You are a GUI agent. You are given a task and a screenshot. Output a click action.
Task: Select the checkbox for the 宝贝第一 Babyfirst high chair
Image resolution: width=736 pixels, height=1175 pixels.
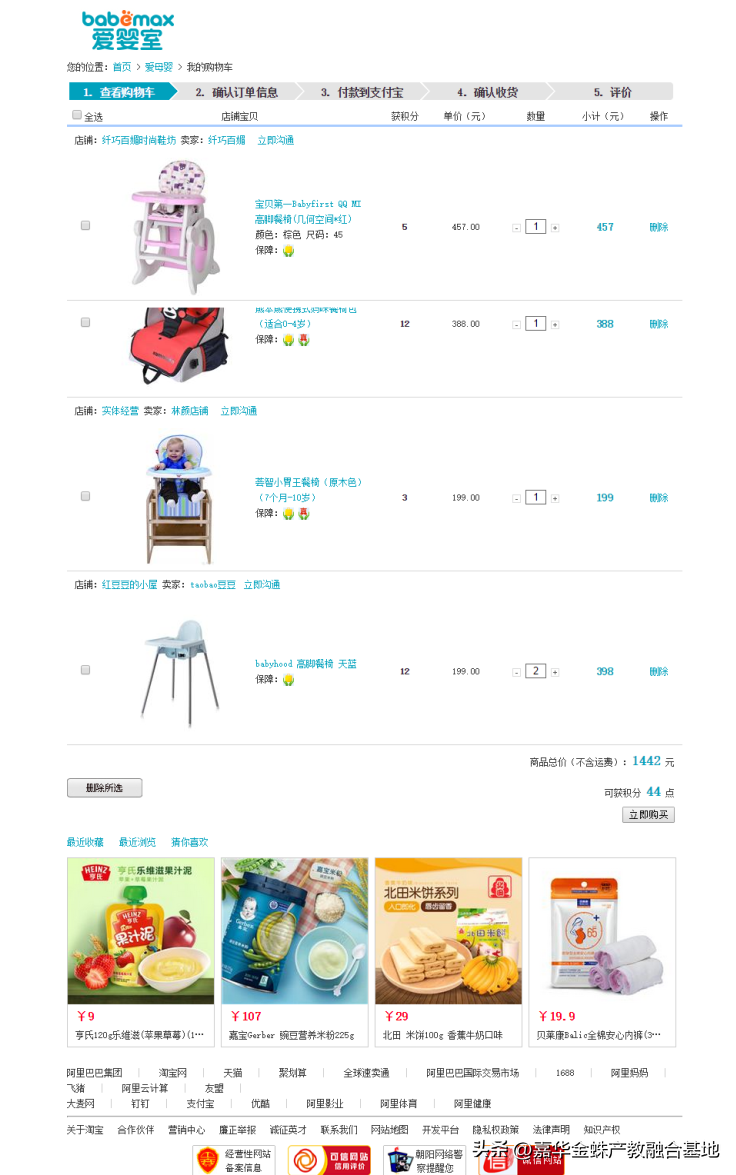point(85,226)
